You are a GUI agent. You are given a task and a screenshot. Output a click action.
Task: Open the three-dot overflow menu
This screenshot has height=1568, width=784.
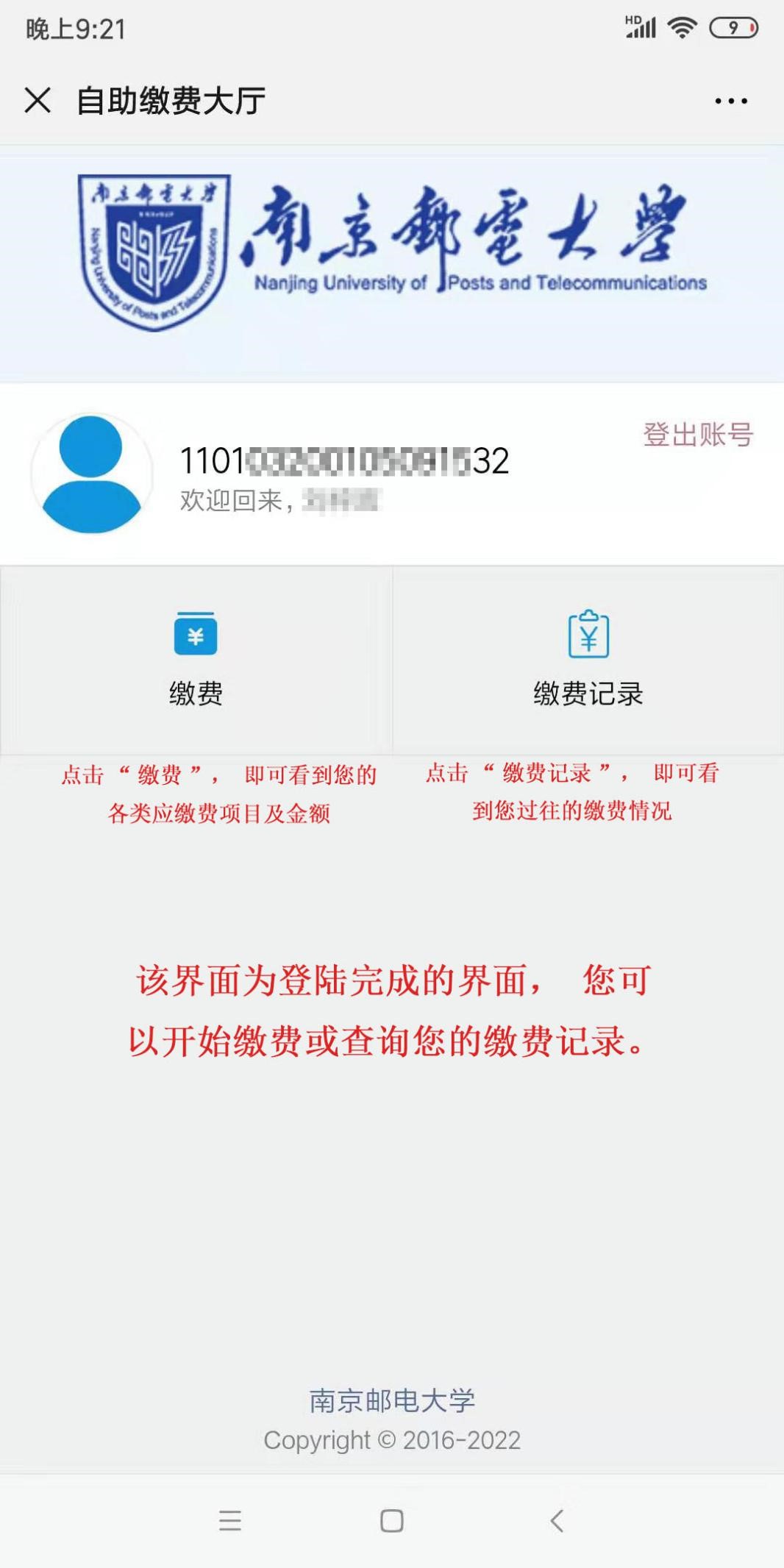tap(731, 101)
